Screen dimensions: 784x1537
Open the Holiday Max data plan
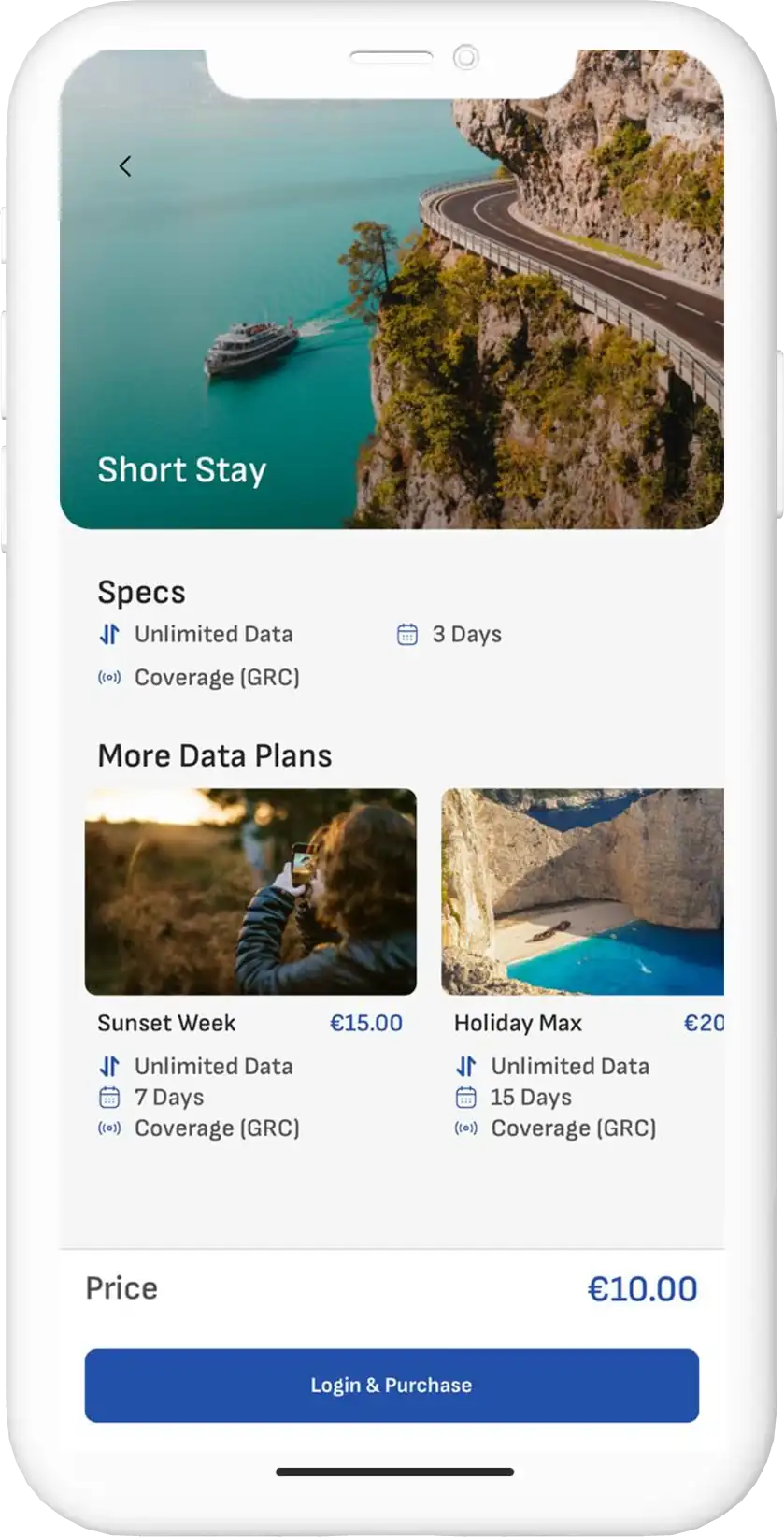tap(582, 892)
